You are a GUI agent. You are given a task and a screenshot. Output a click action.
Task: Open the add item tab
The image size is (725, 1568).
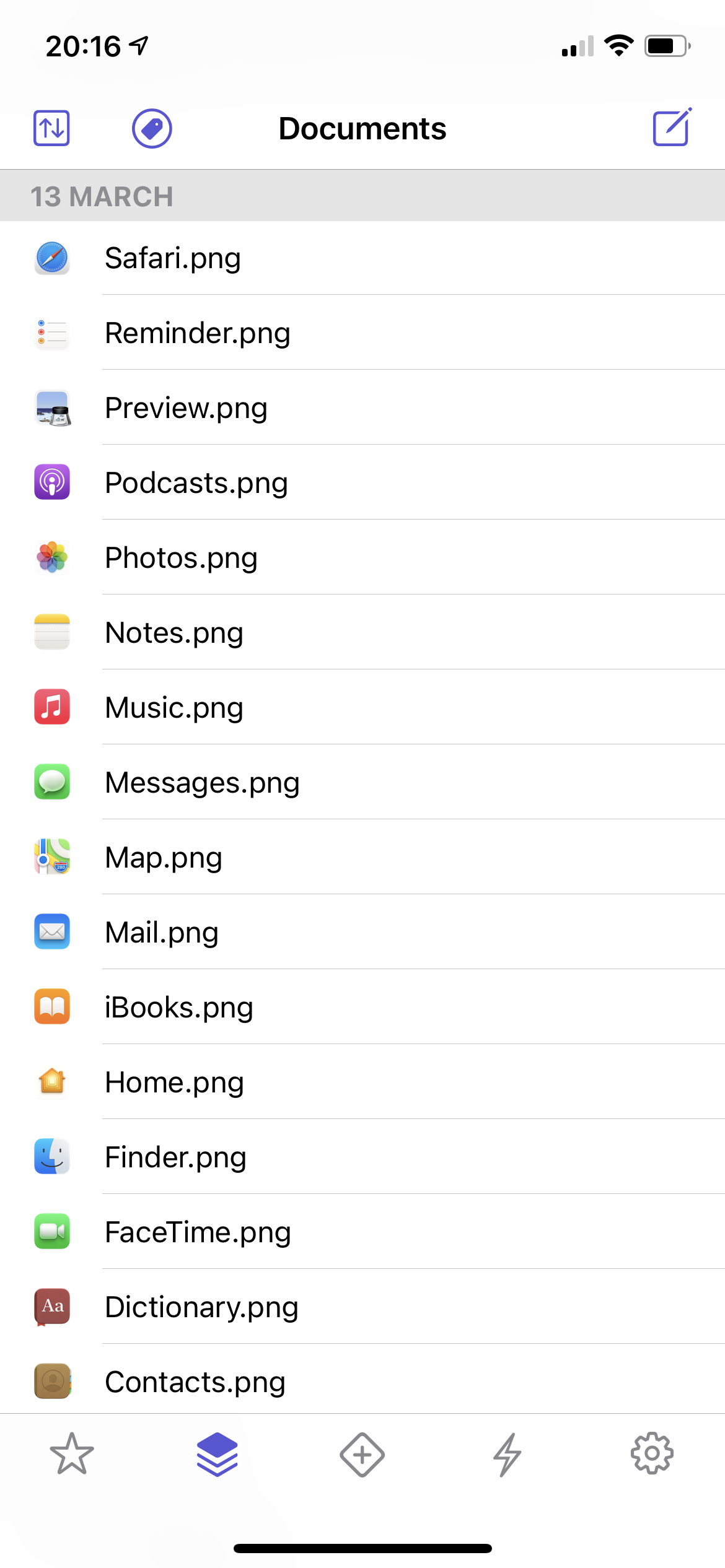pyautogui.click(x=362, y=1454)
